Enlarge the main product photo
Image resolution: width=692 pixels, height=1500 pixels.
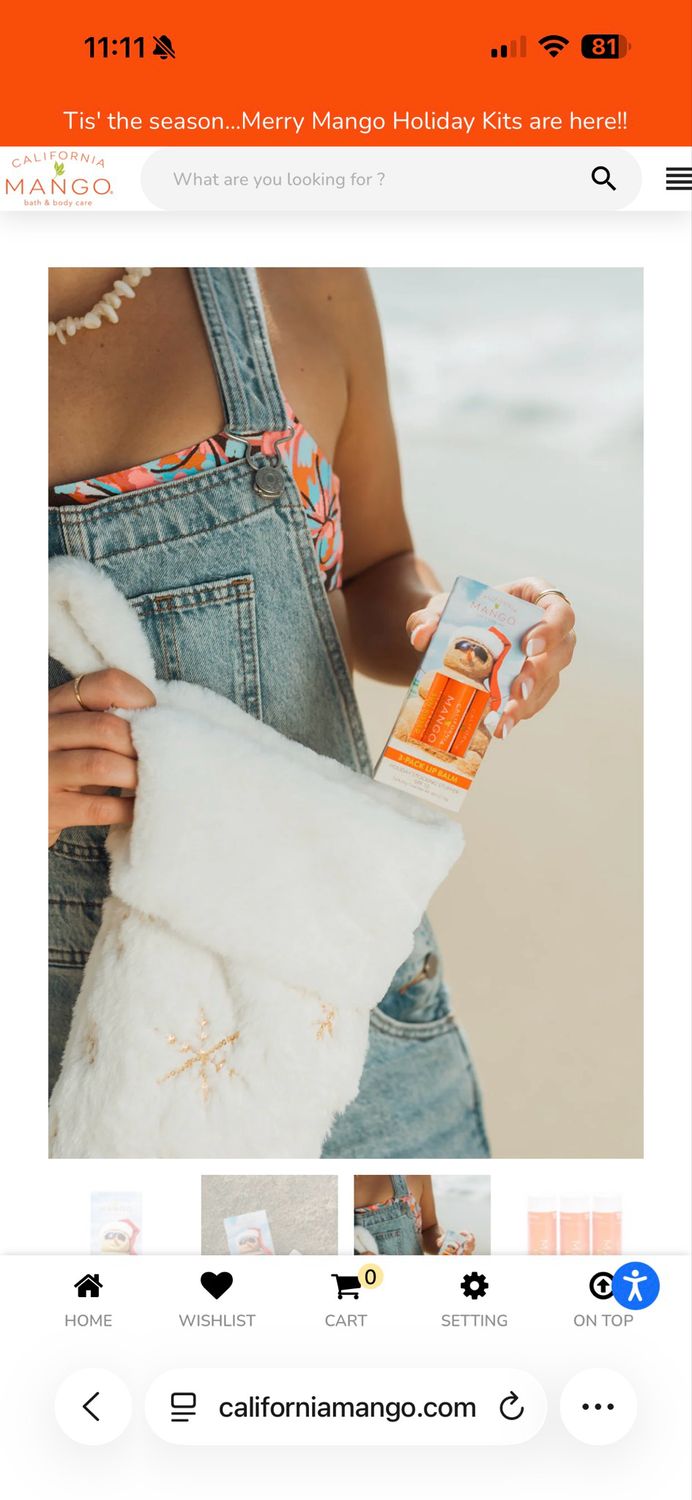[x=346, y=712]
